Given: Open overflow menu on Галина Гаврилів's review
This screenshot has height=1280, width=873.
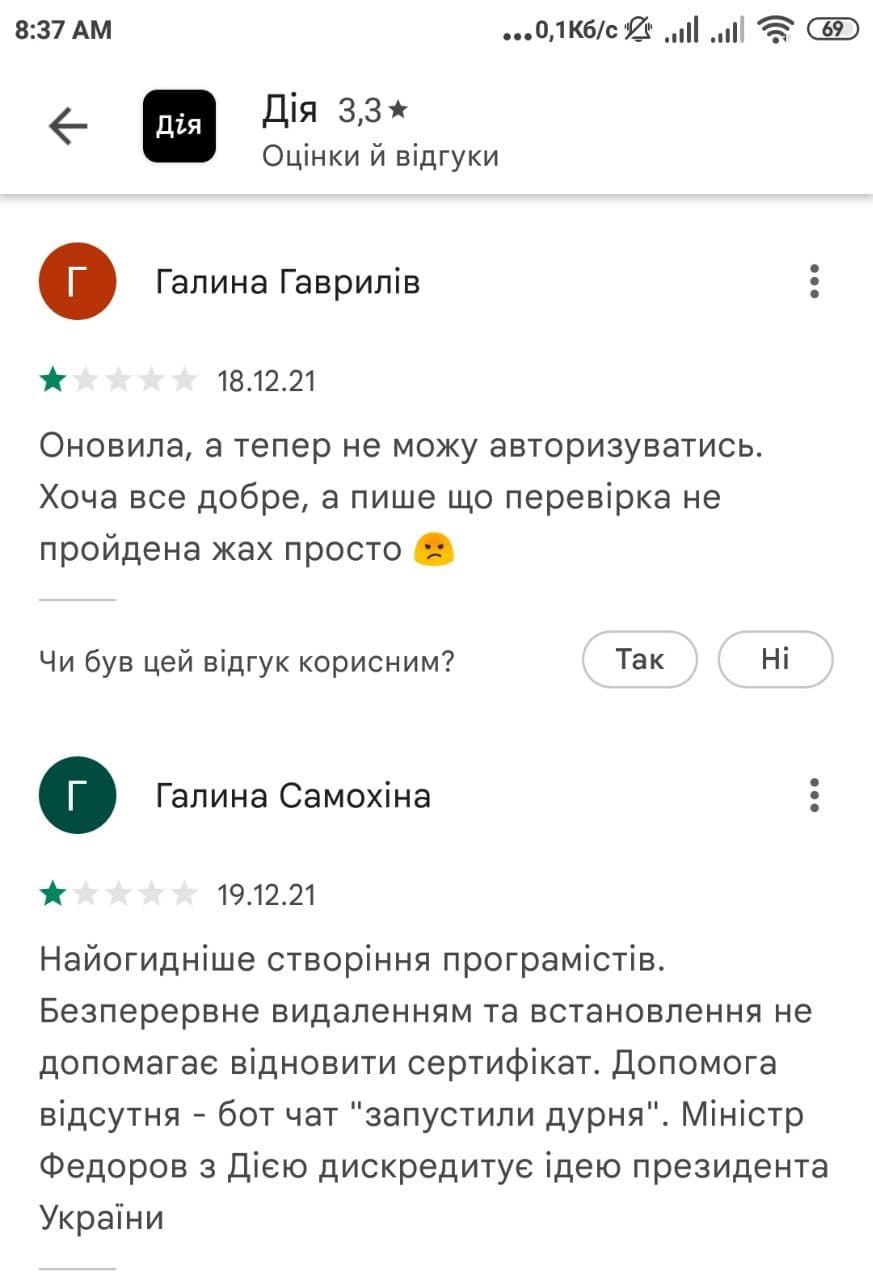Looking at the screenshot, I should point(815,282).
